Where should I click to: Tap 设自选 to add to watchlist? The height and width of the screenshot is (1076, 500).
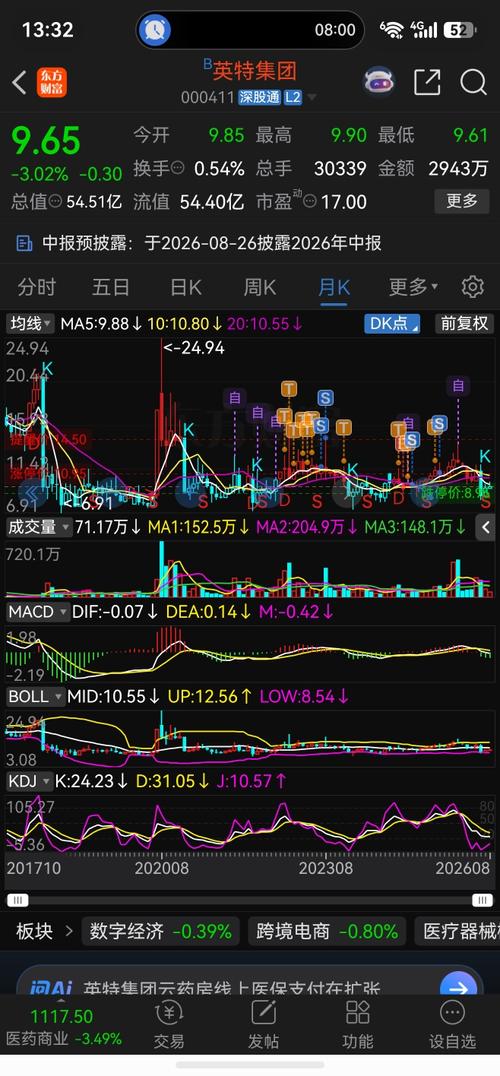(x=452, y=1025)
